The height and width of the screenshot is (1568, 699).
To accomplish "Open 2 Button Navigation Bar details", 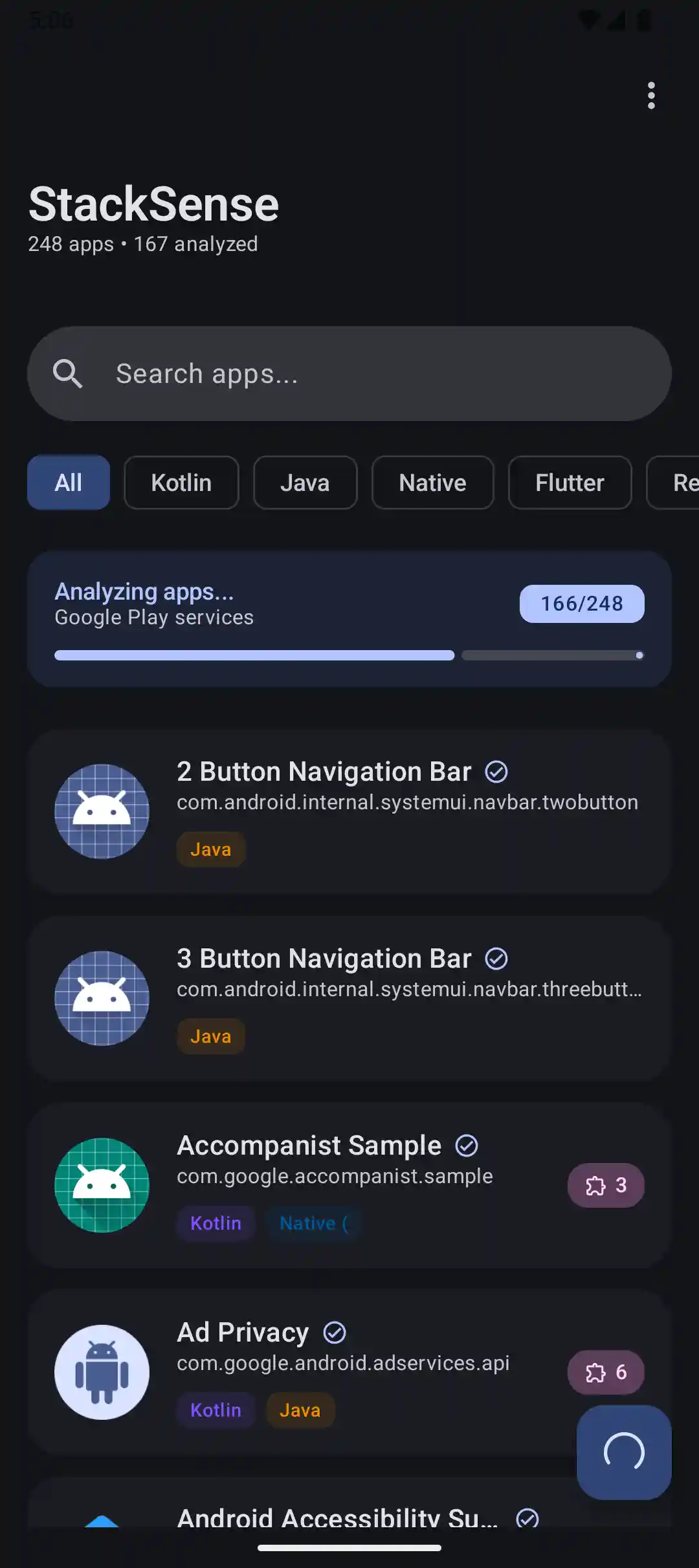I will (349, 811).
